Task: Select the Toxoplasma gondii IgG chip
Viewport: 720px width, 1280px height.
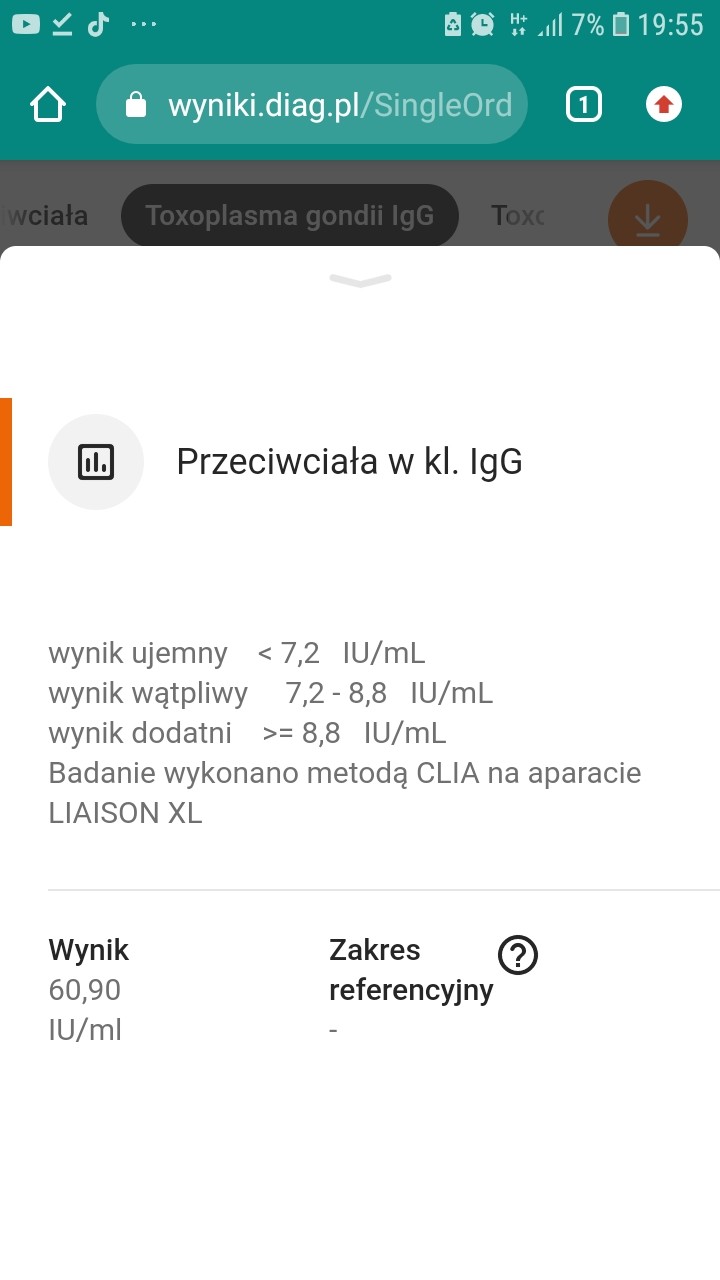Action: tap(290, 215)
